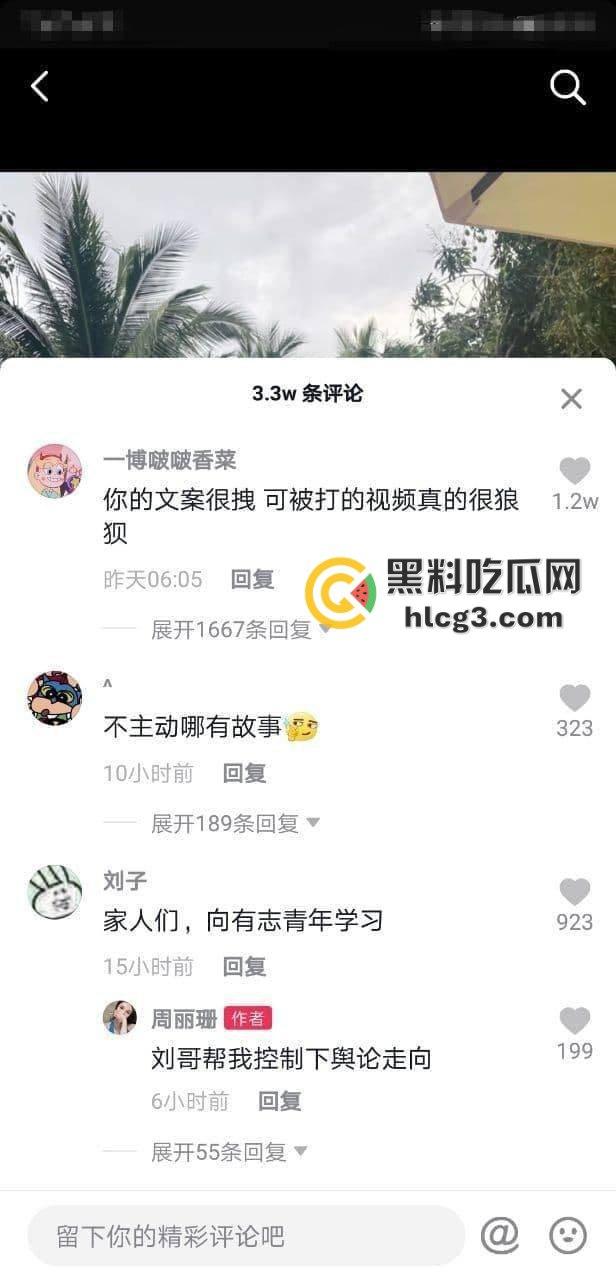
Task: Like the comment 不主动哪有故事
Action: click(x=574, y=698)
